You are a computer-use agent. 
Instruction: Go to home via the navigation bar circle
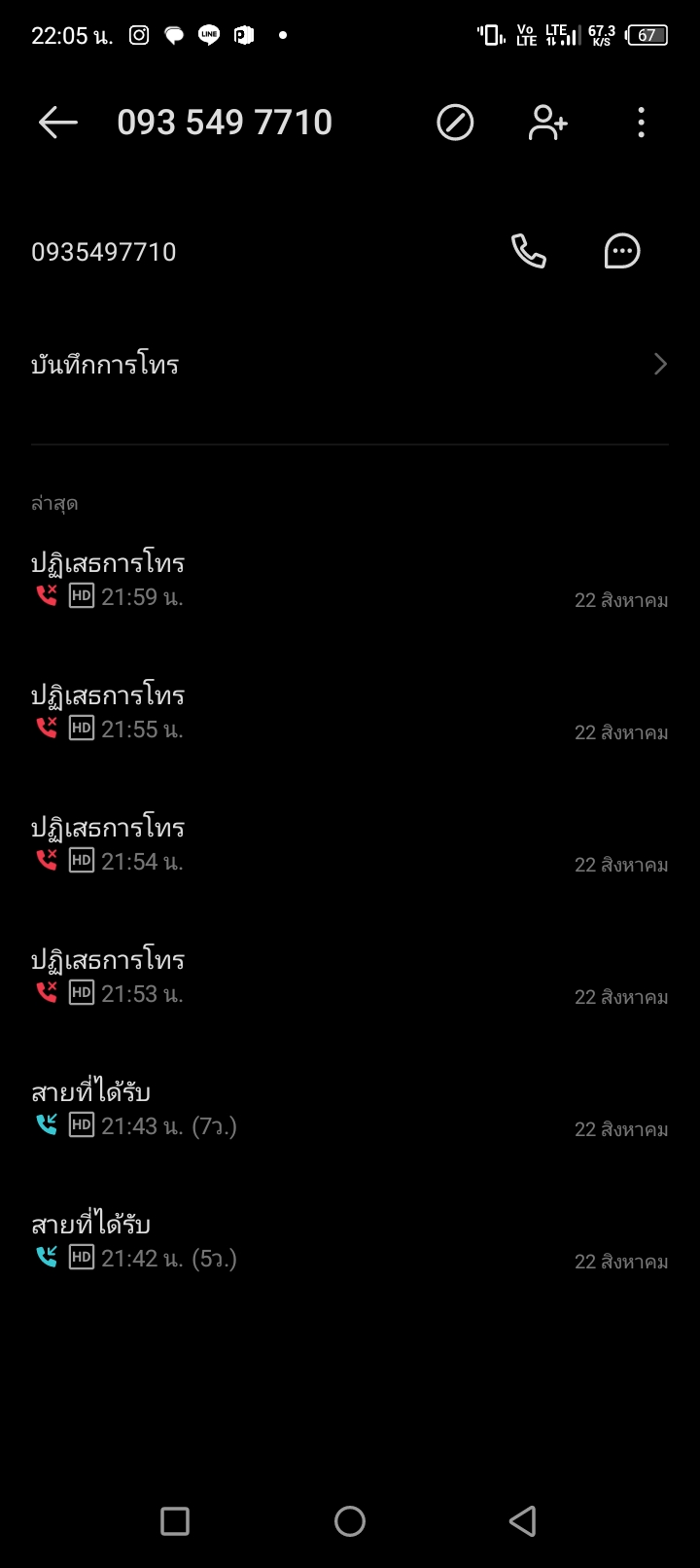pos(350,1521)
